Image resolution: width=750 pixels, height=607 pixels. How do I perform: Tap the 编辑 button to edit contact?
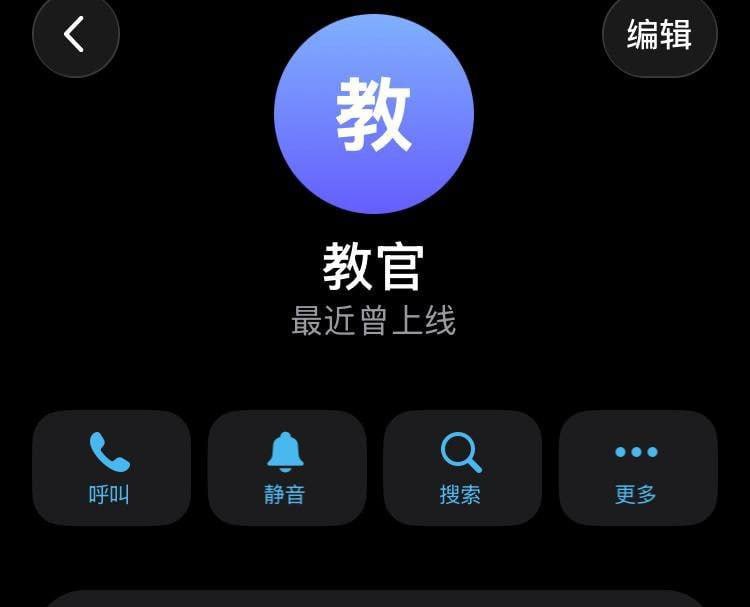(x=659, y=35)
